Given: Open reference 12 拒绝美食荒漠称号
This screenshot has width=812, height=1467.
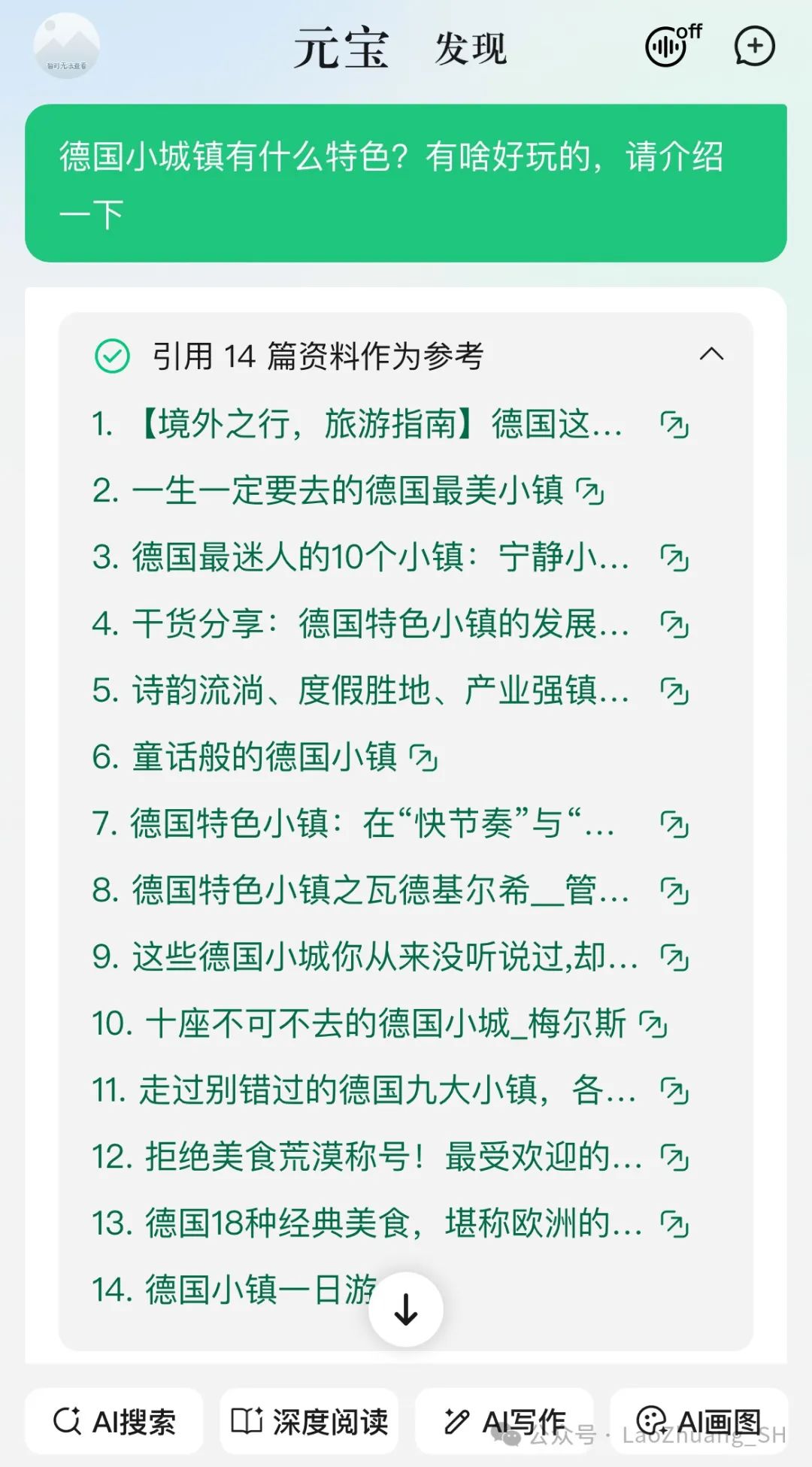Looking at the screenshot, I should 366,1156.
